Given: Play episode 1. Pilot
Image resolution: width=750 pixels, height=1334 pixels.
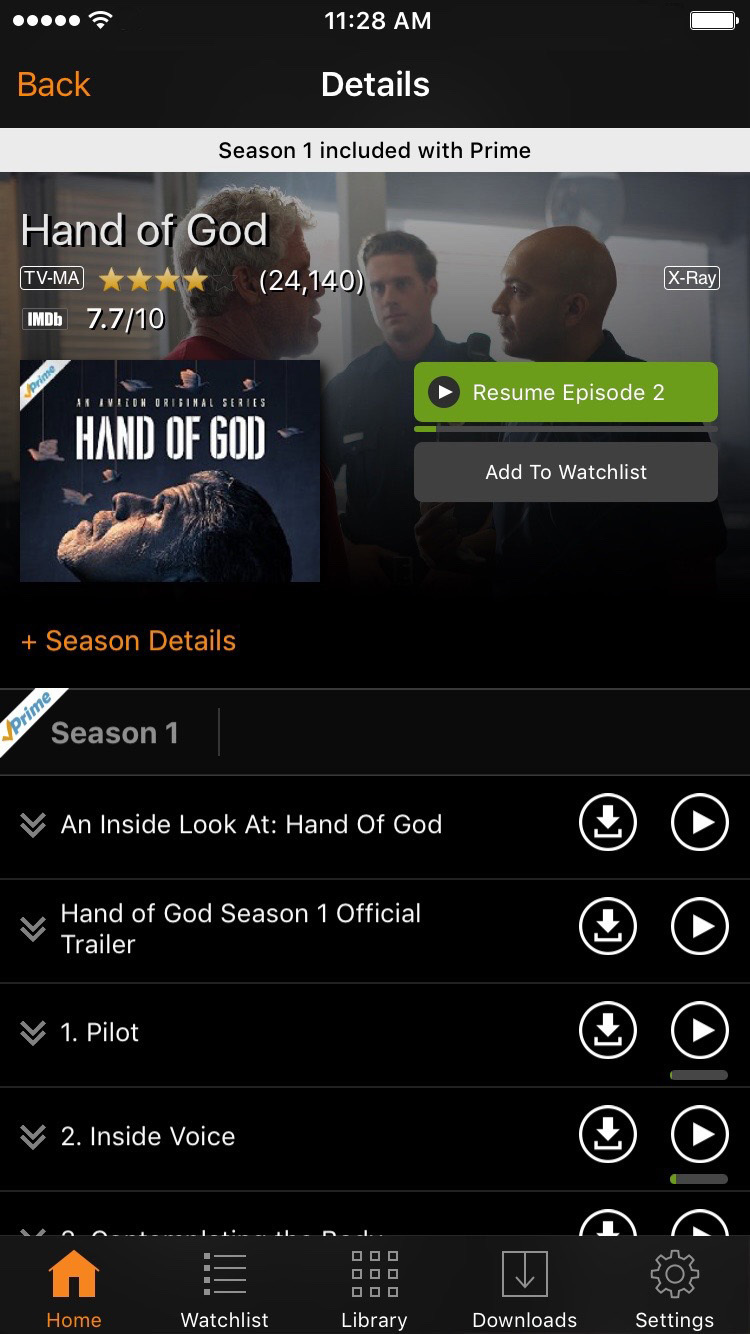Looking at the screenshot, I should point(699,1031).
